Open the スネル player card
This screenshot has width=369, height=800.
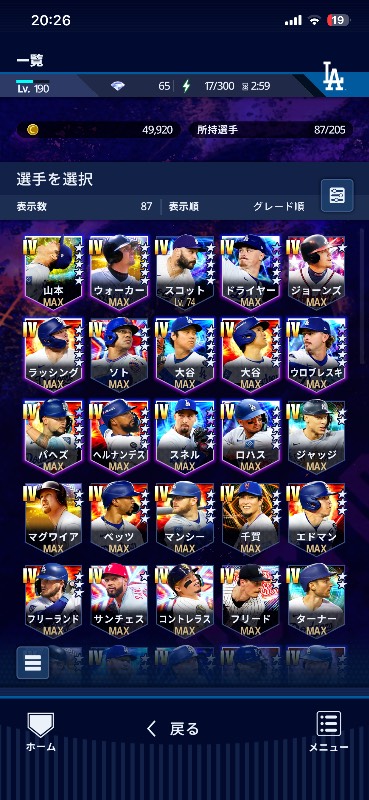(x=185, y=437)
